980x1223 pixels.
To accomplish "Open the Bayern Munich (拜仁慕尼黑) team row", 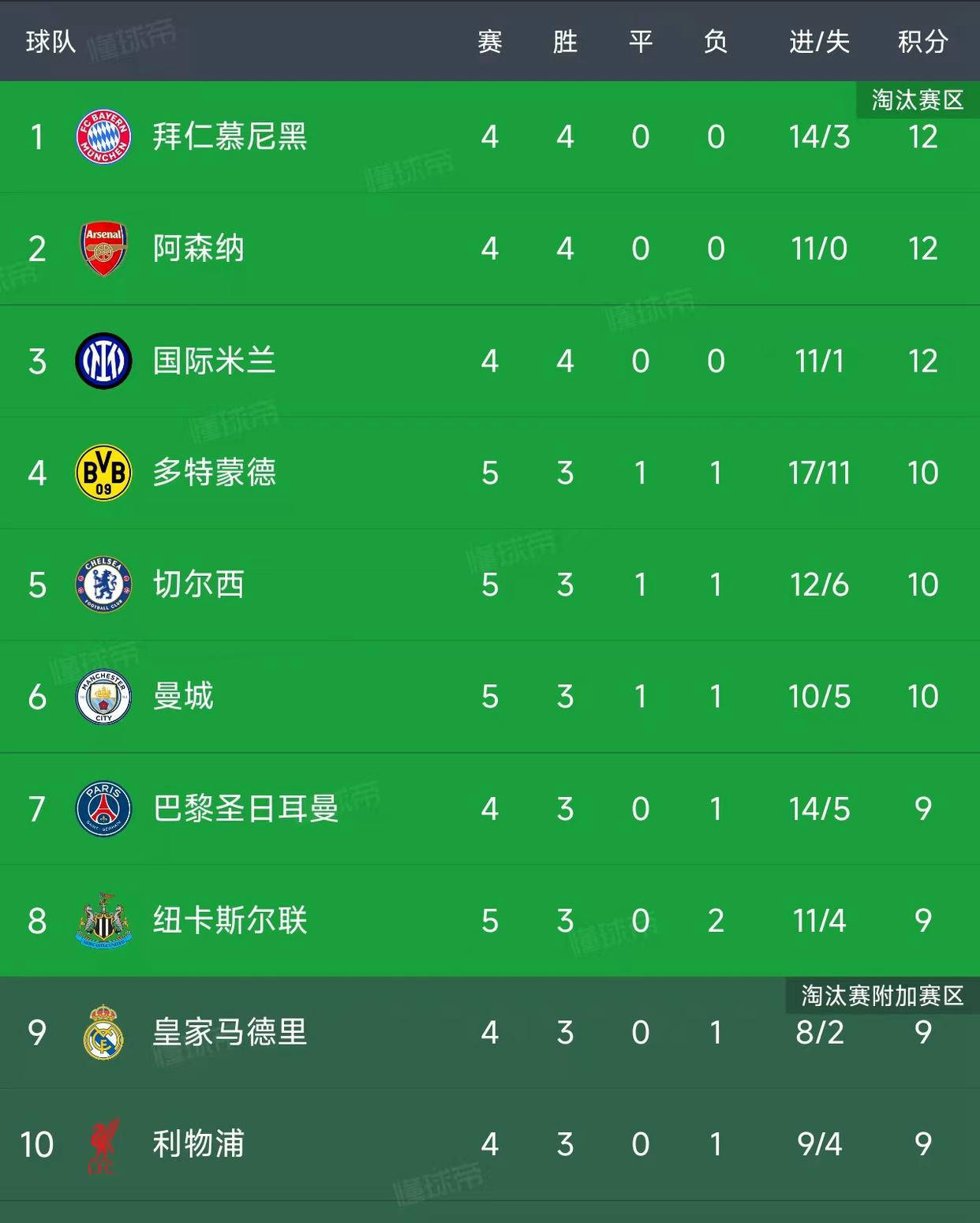I will 229,137.
